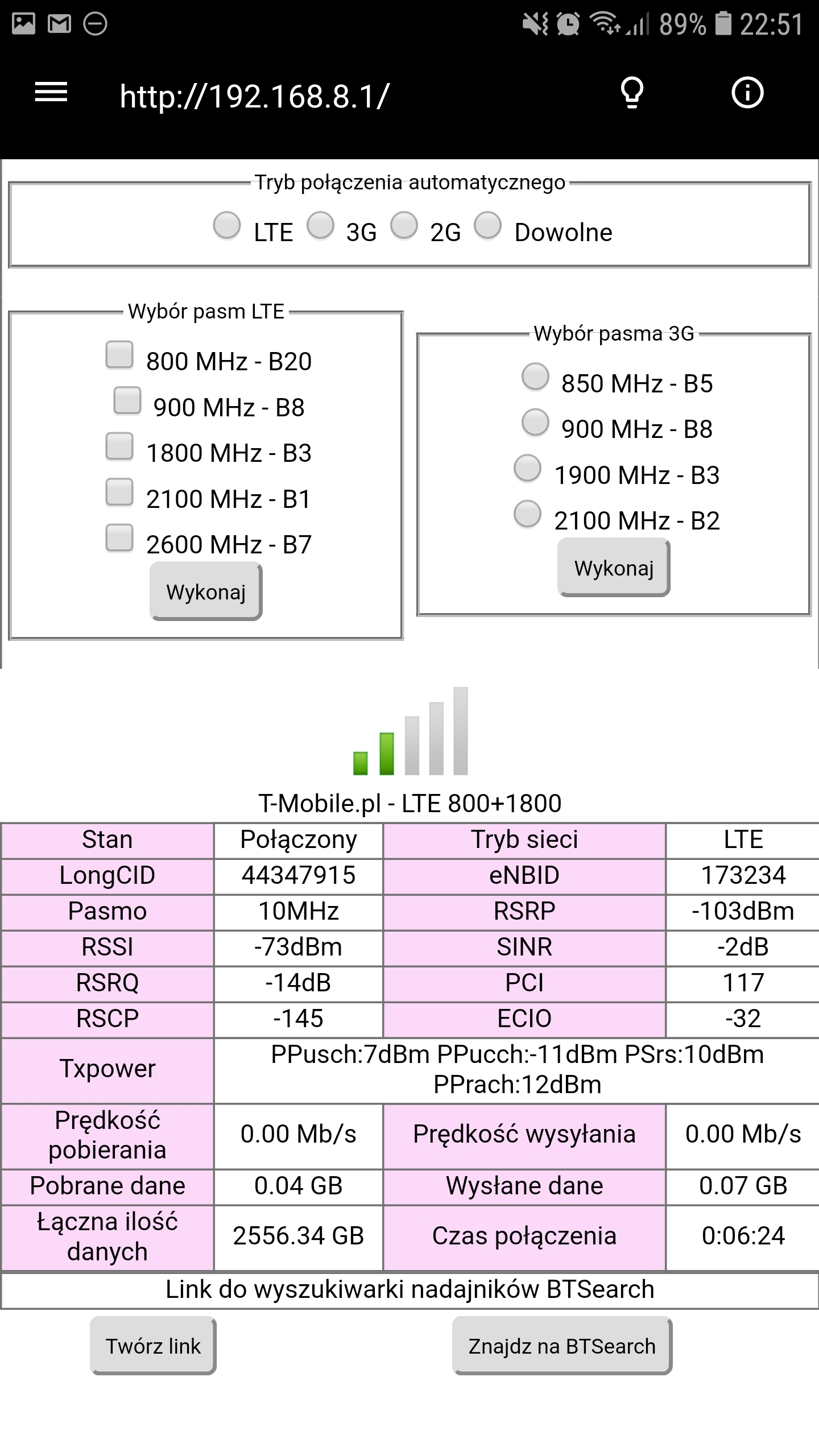Screen dimensions: 819x1456
Task: Tick the LTE 2100 MHz - B1 checkbox
Action: coord(119,492)
